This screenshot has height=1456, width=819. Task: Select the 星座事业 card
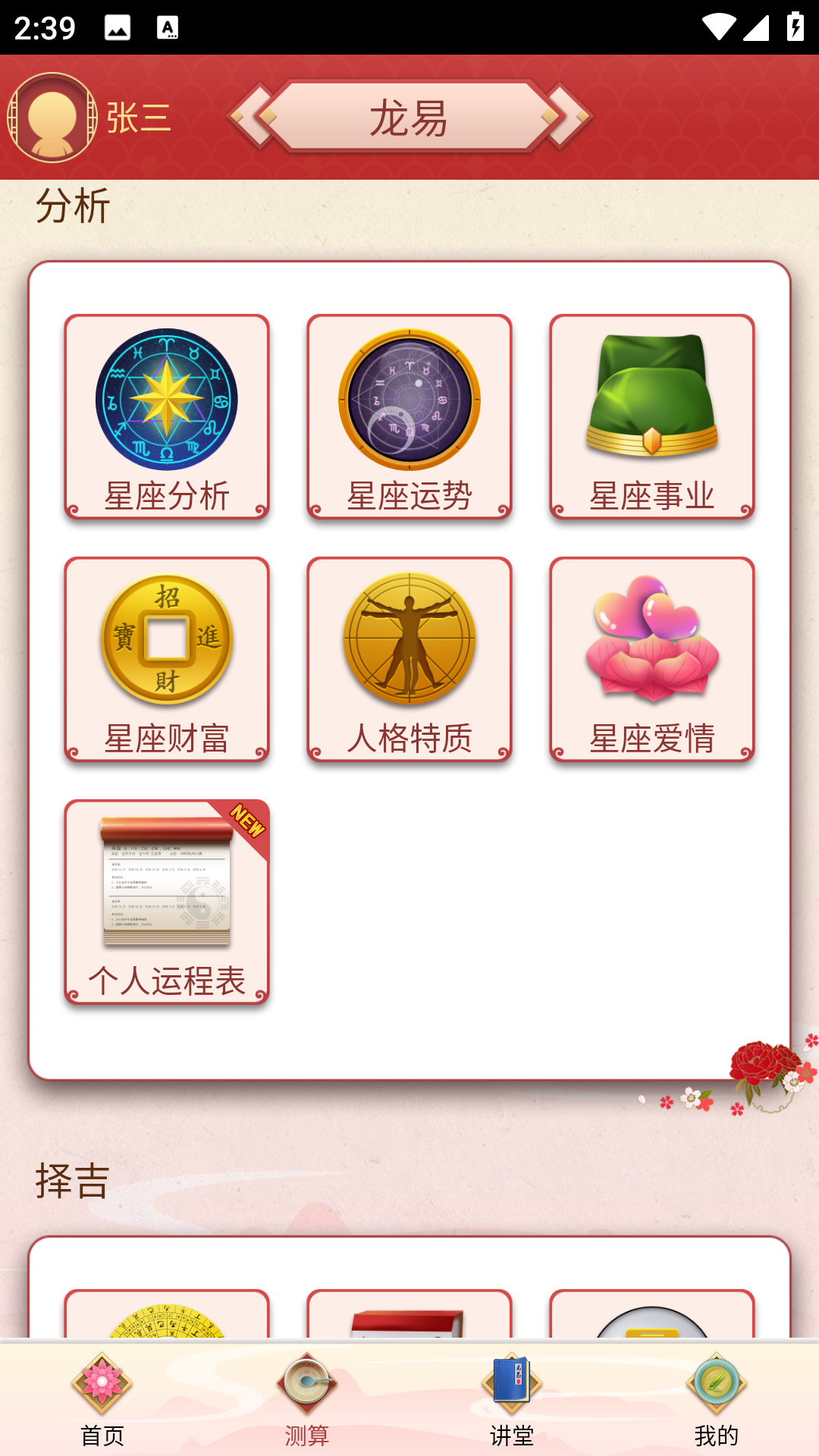(x=652, y=417)
